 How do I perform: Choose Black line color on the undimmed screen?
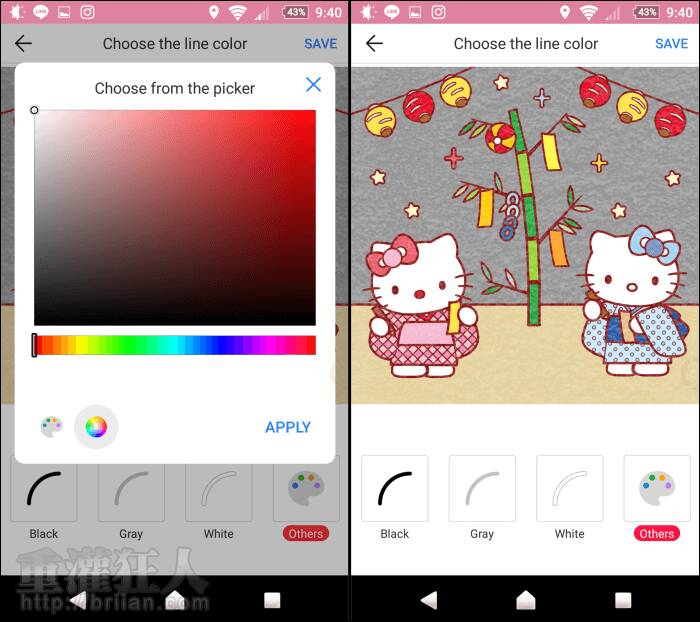pyautogui.click(x=395, y=489)
